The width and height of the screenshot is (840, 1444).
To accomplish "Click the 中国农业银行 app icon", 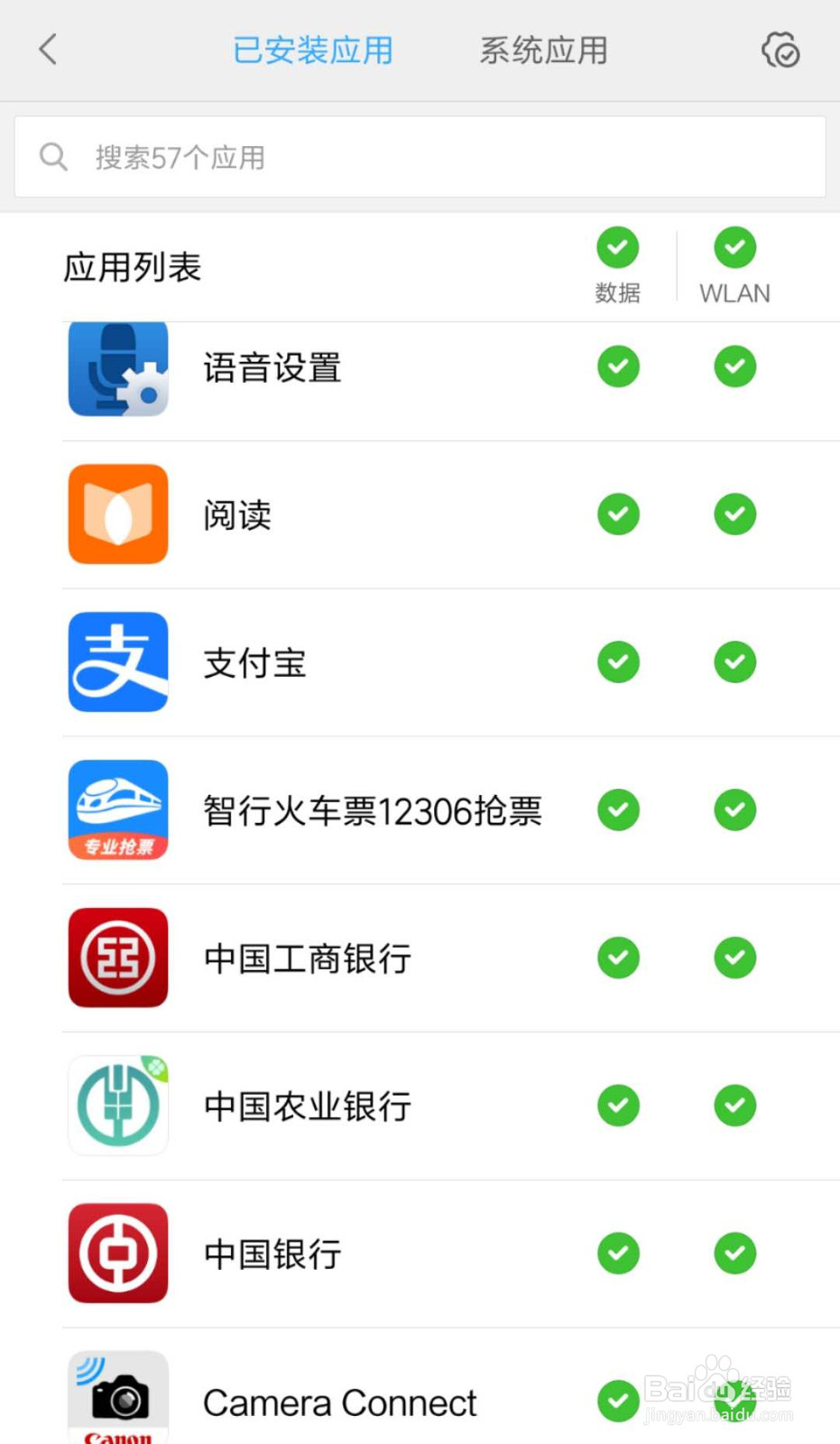I will click(117, 1105).
